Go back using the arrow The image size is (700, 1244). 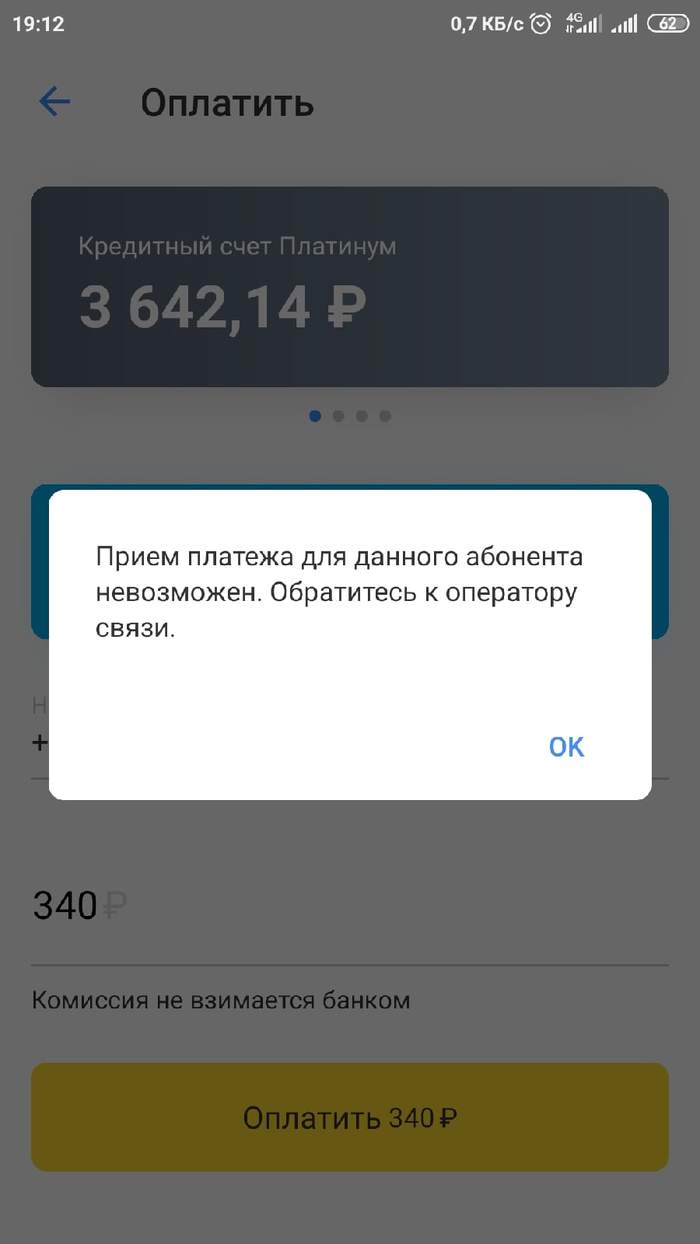point(55,102)
